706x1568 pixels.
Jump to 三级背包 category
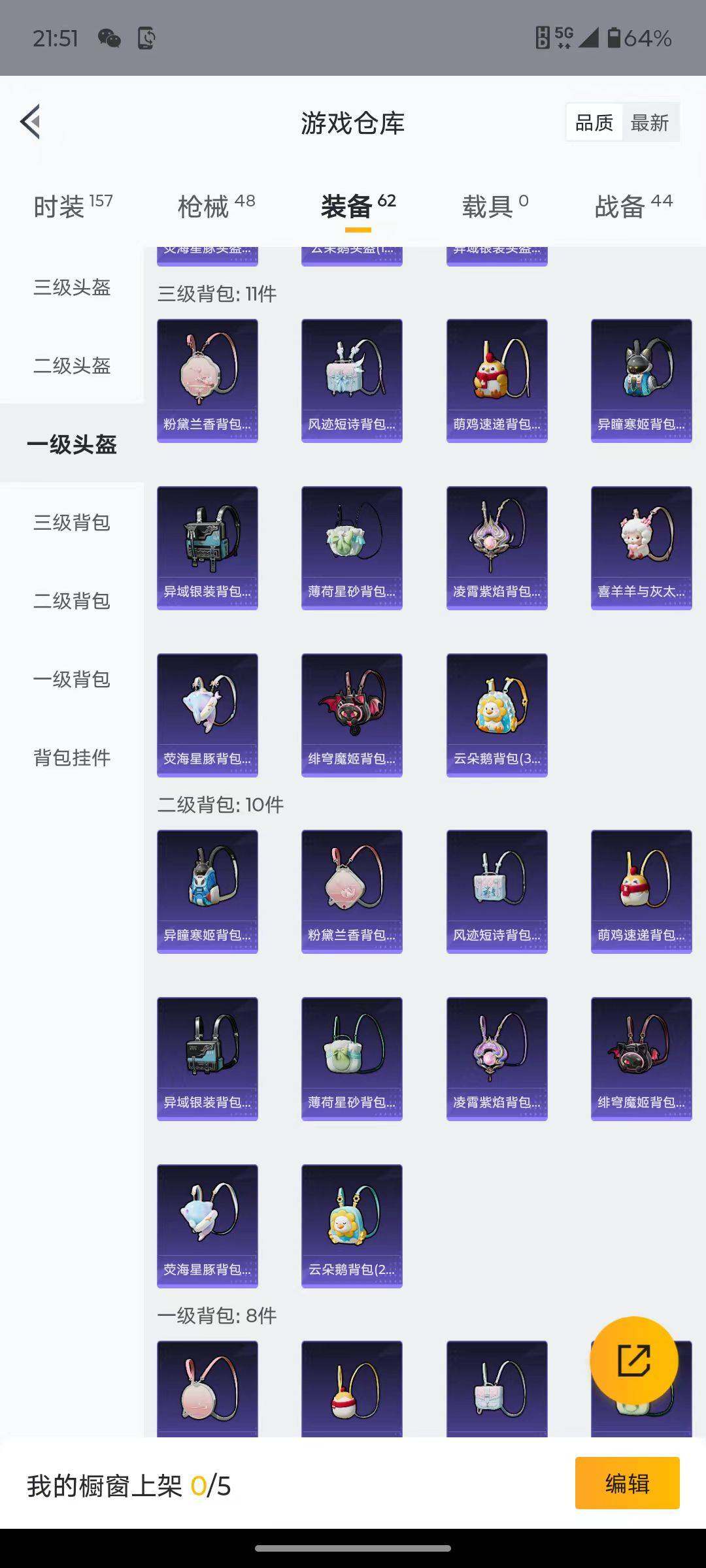click(72, 523)
